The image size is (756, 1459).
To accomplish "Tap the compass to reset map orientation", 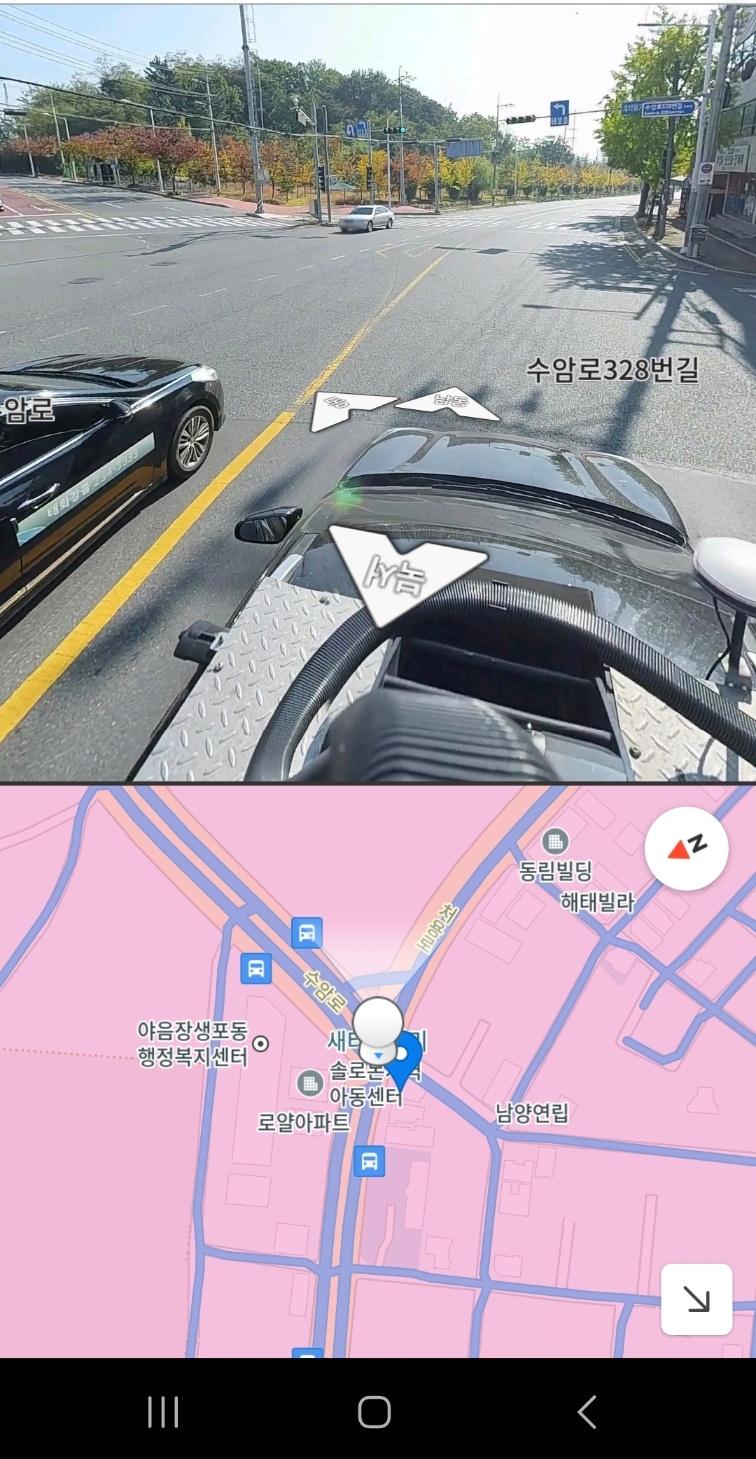I will pyautogui.click(x=686, y=848).
